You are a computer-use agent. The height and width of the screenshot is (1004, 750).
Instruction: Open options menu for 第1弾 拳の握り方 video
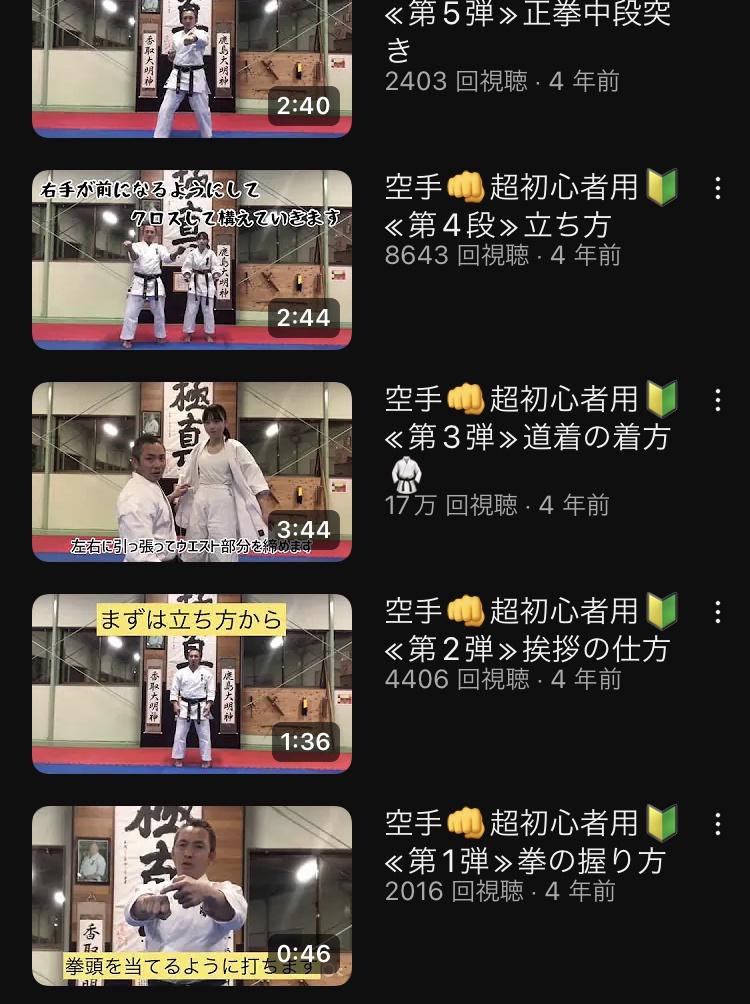coord(717,824)
